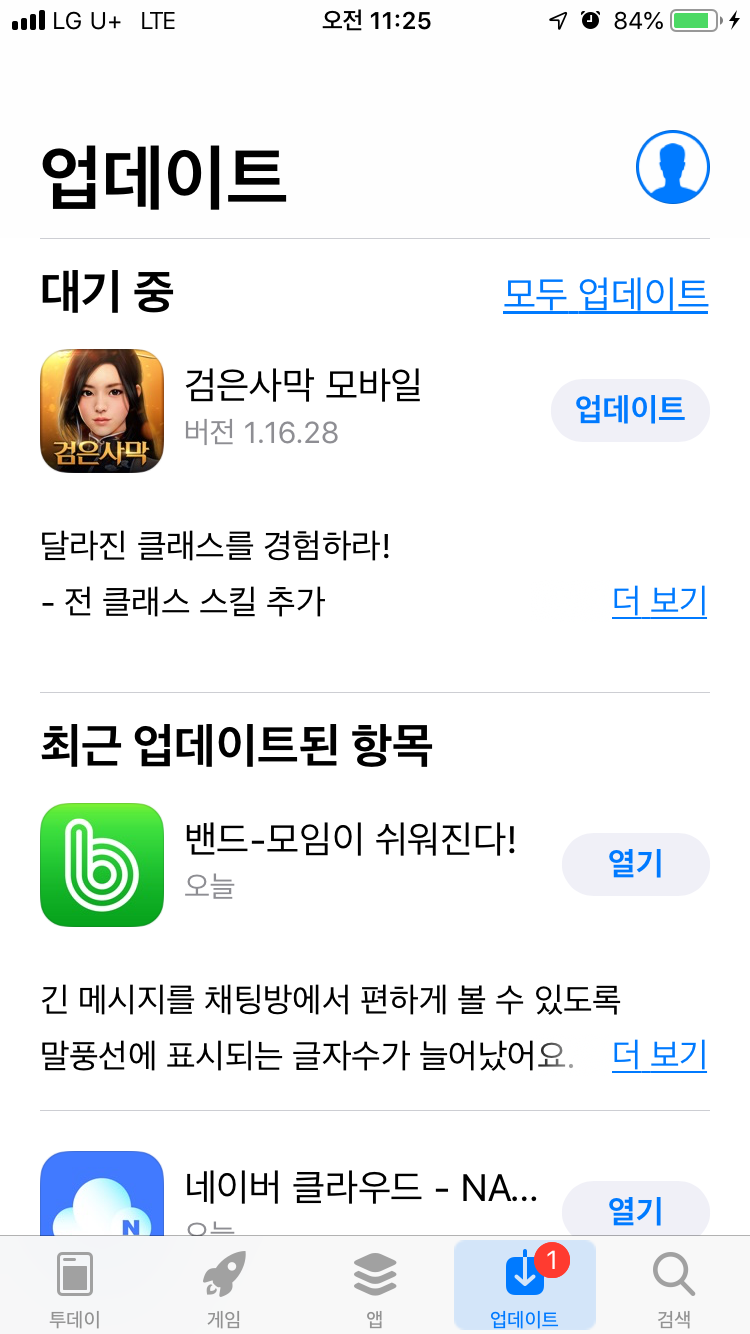Open 네이버 클라우드 with 열기 button

pyautogui.click(x=635, y=1211)
